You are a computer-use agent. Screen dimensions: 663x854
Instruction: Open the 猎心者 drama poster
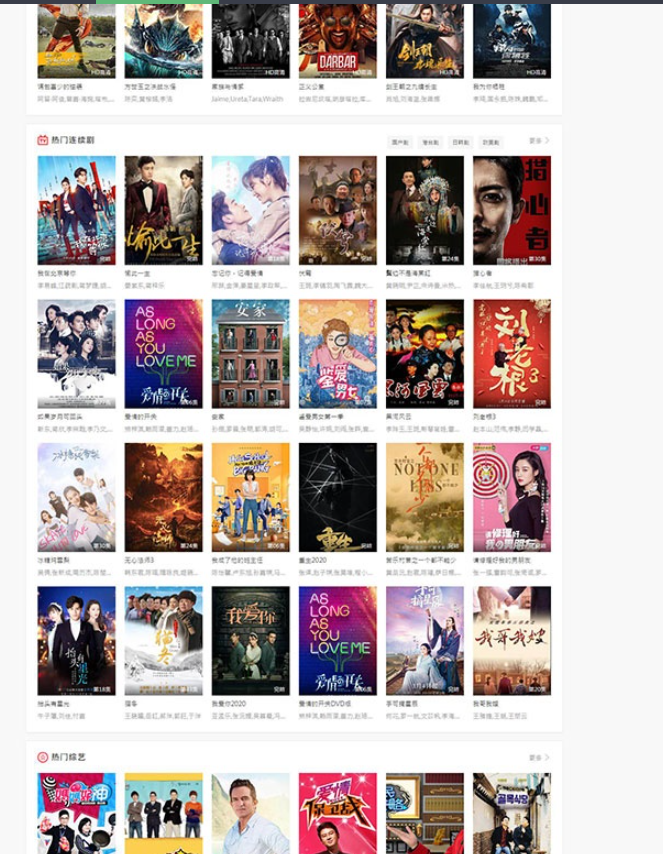(x=511, y=210)
